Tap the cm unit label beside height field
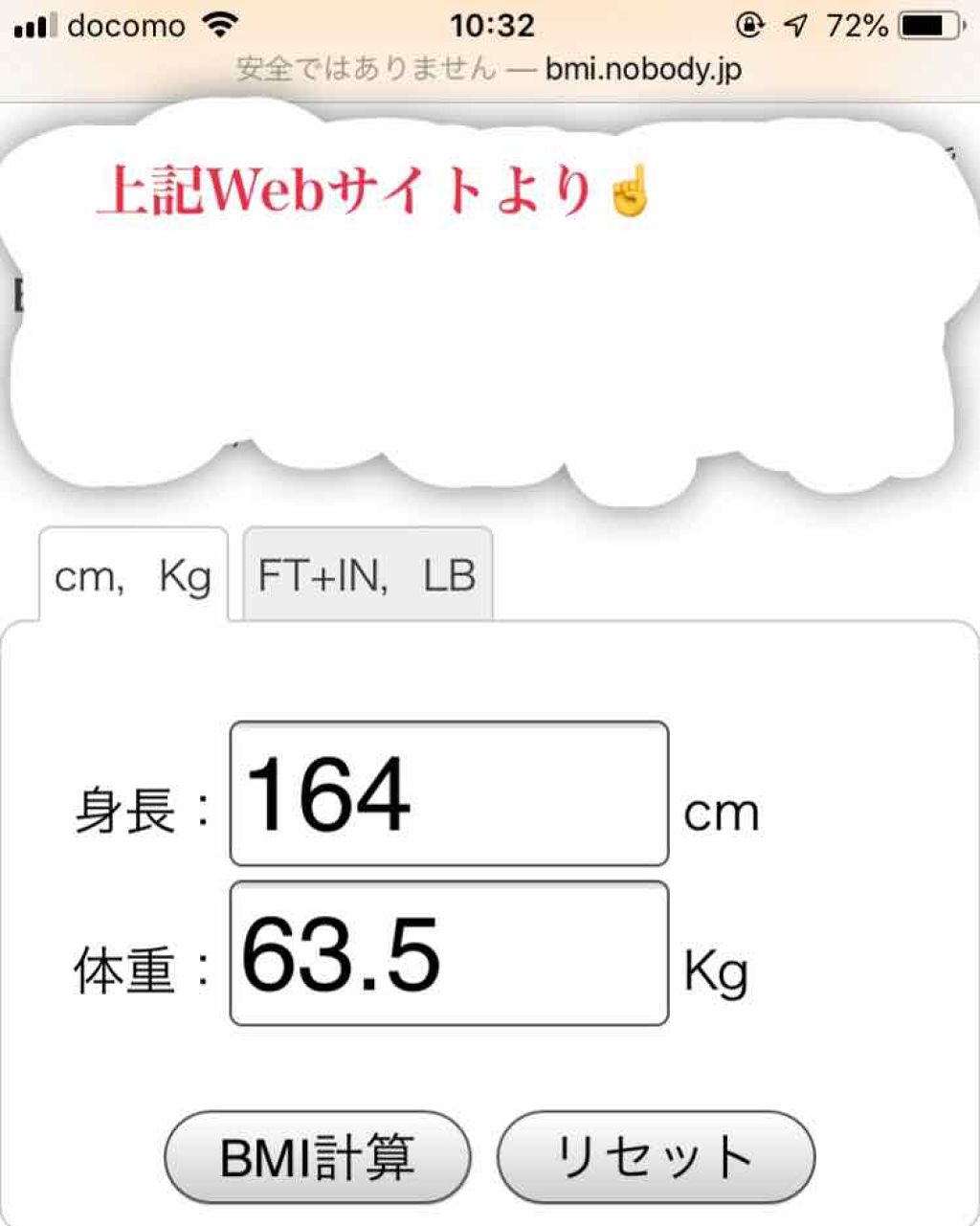 click(724, 813)
